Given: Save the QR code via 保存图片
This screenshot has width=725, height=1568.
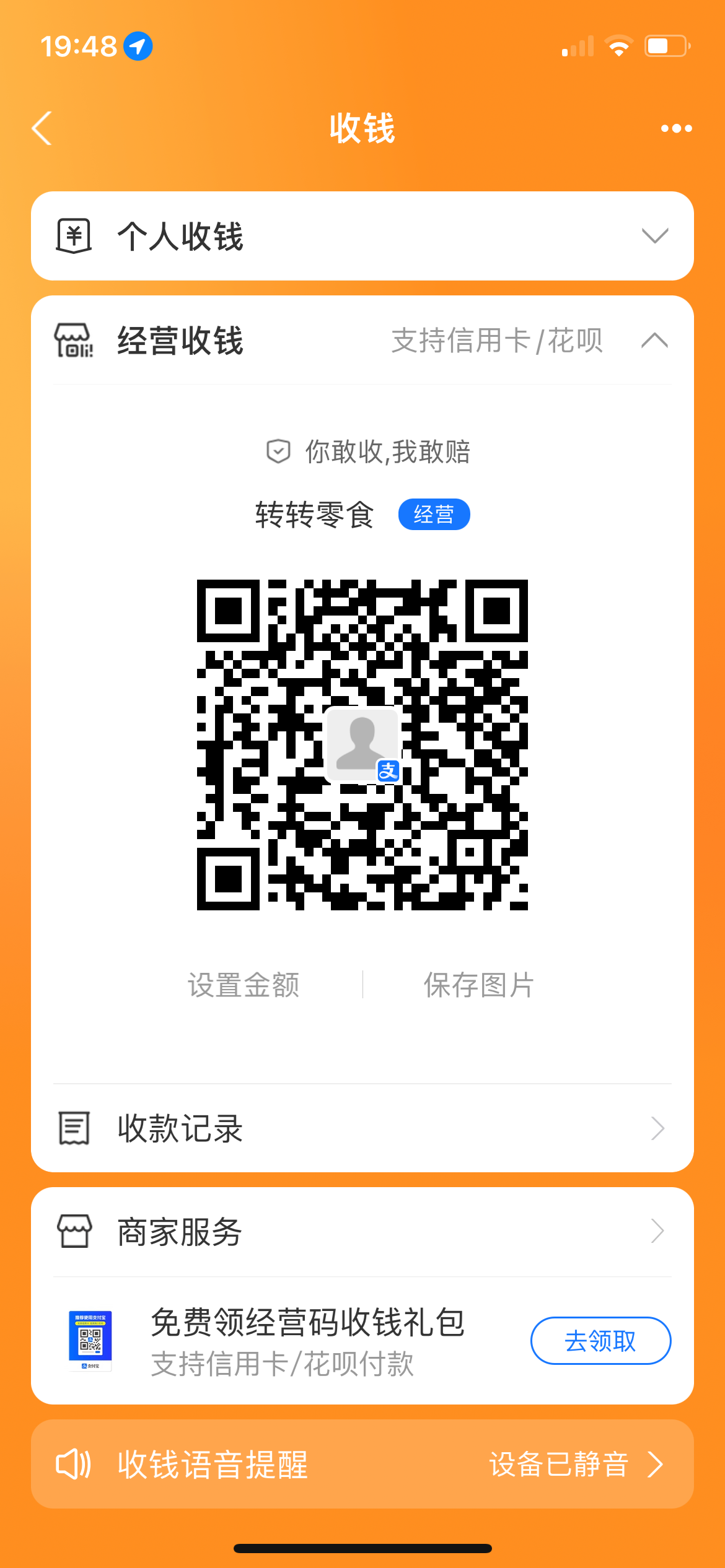Looking at the screenshot, I should click(x=478, y=985).
